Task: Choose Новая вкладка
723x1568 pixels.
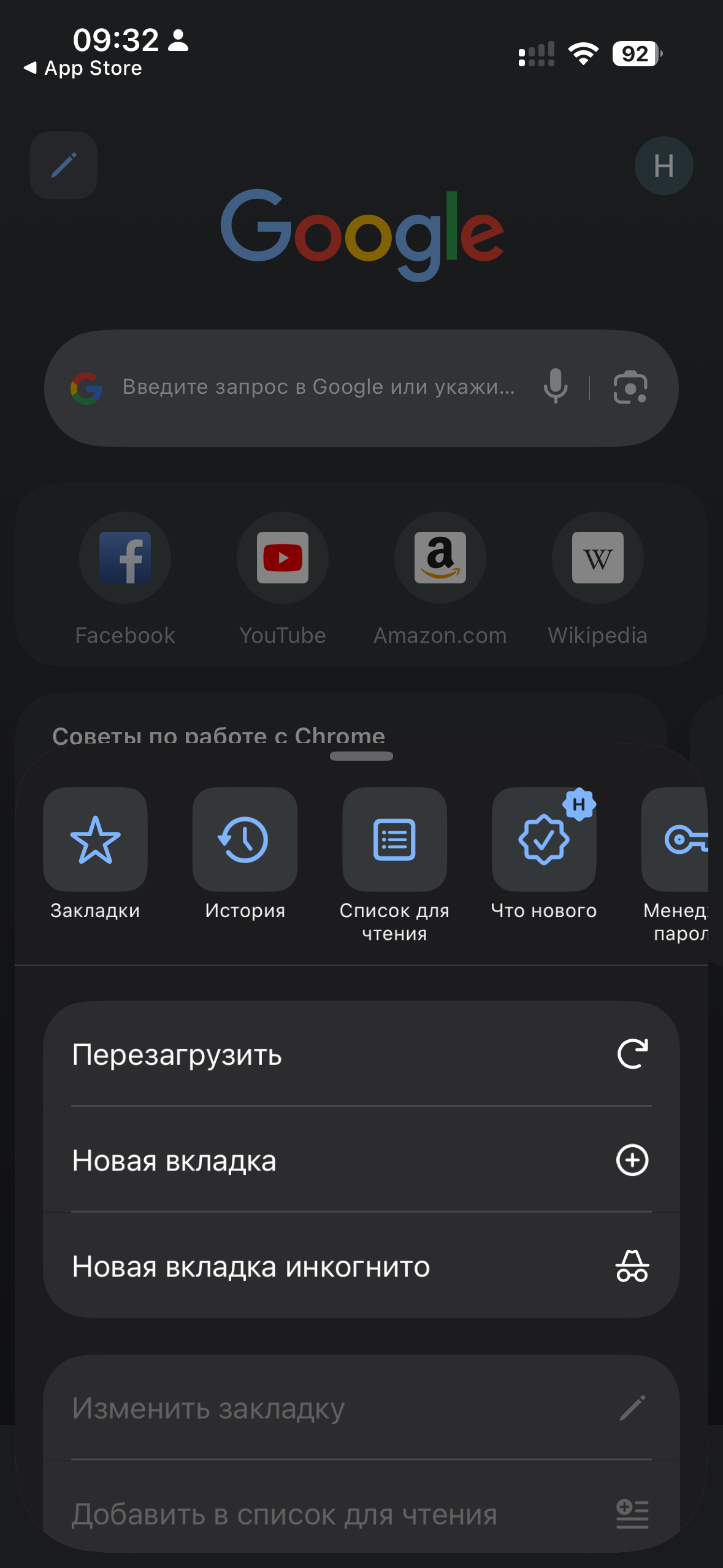Action: coord(361,1160)
